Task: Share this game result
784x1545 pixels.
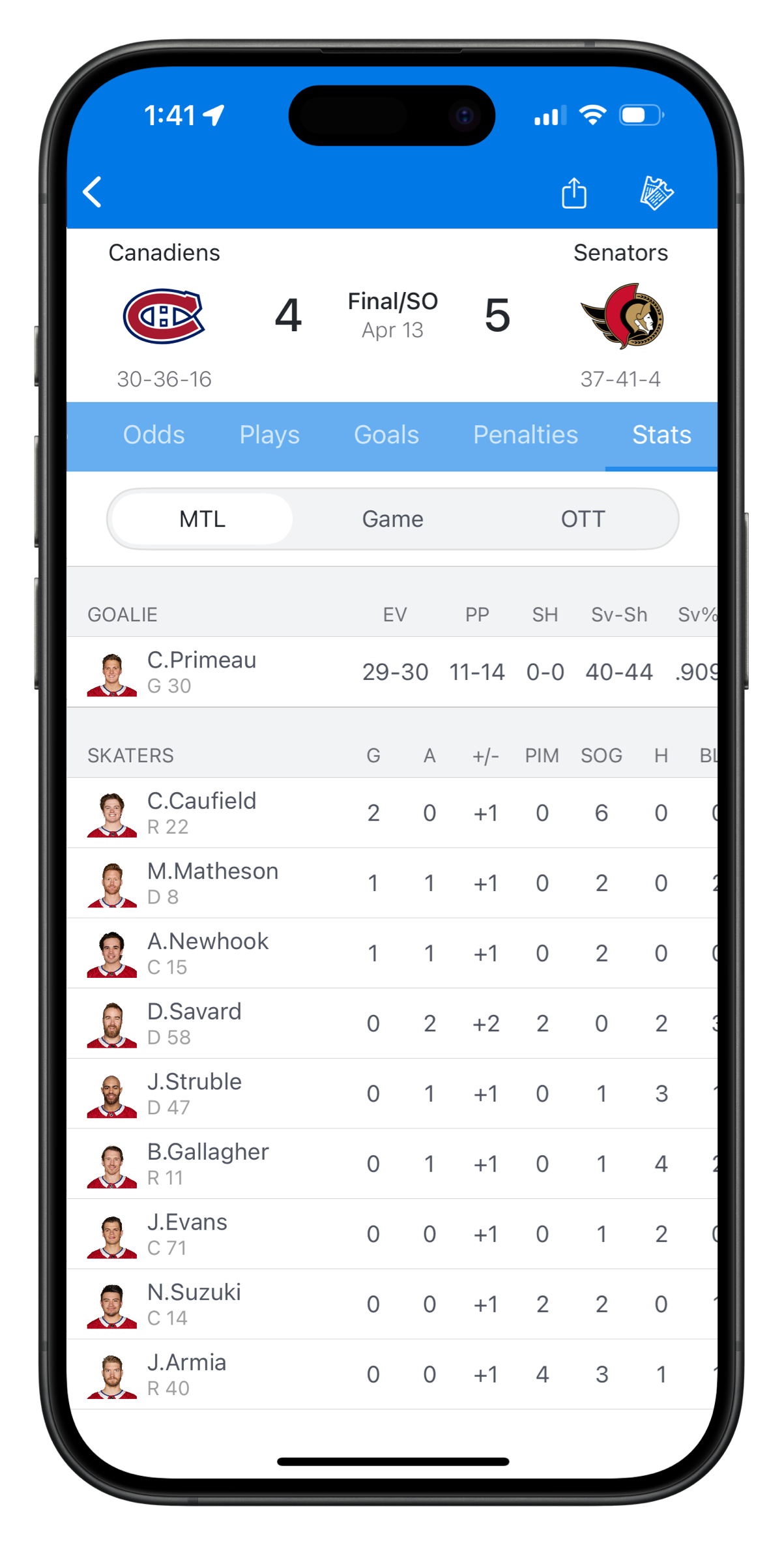Action: (573, 192)
